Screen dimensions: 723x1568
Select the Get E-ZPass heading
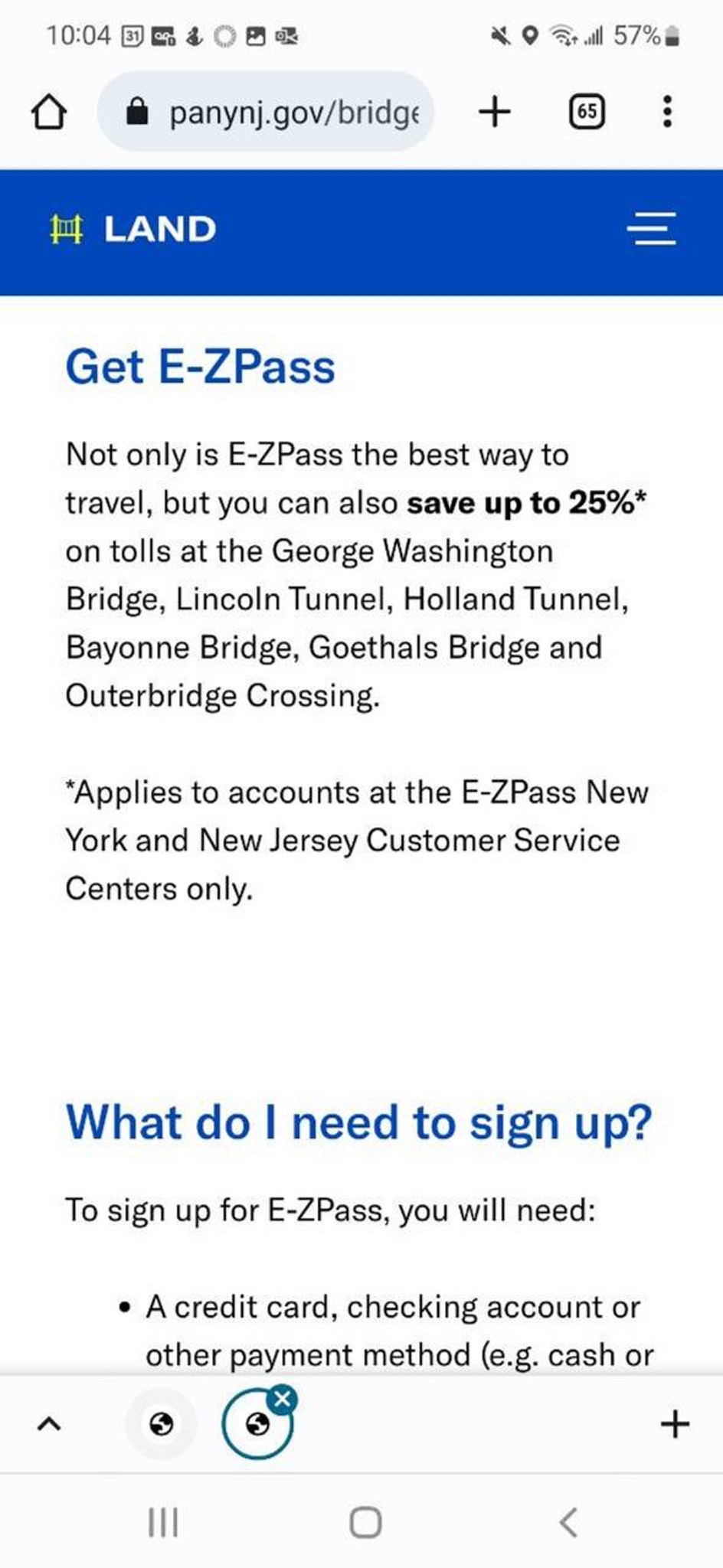[x=201, y=367]
